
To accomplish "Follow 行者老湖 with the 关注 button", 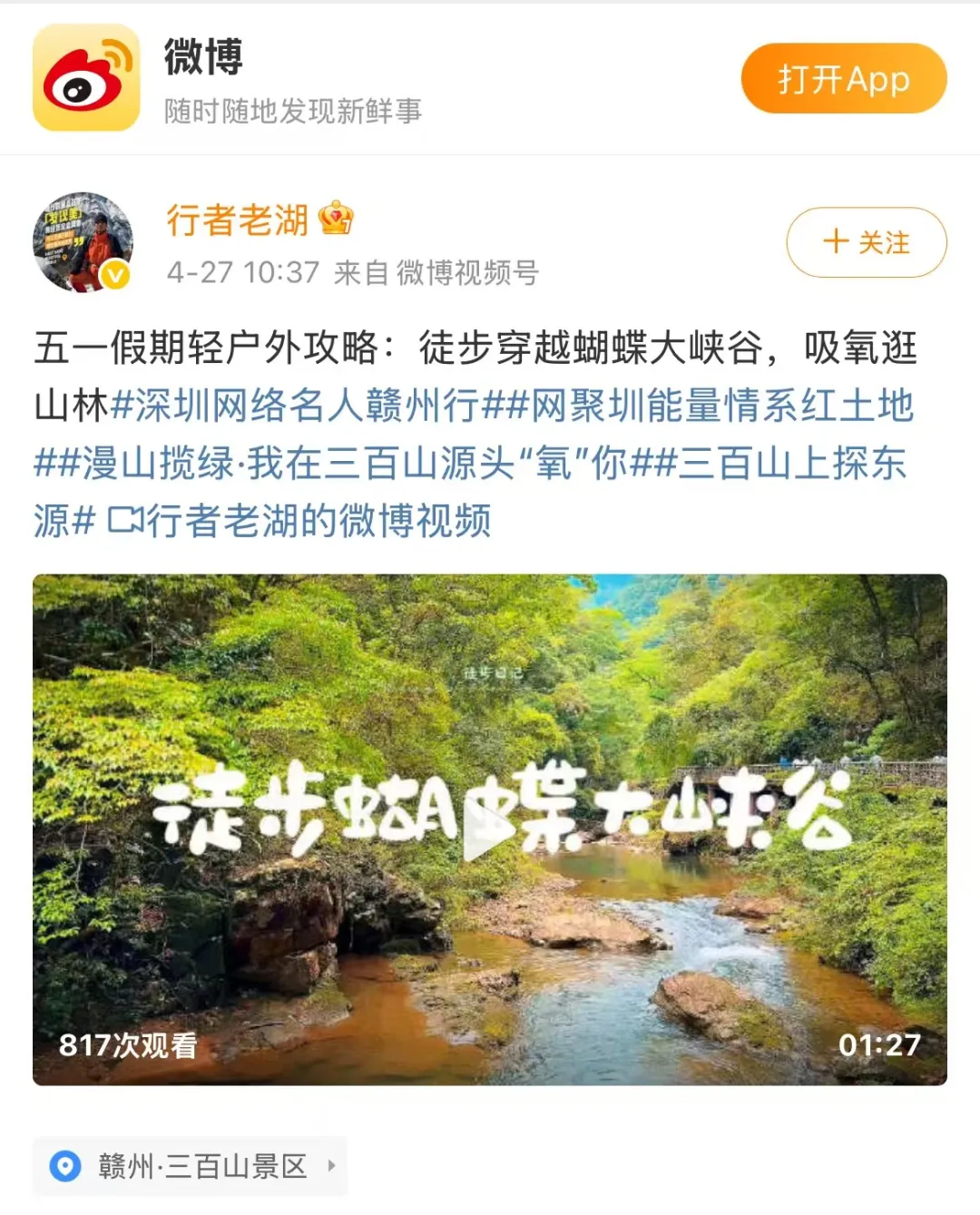I will coord(867,242).
